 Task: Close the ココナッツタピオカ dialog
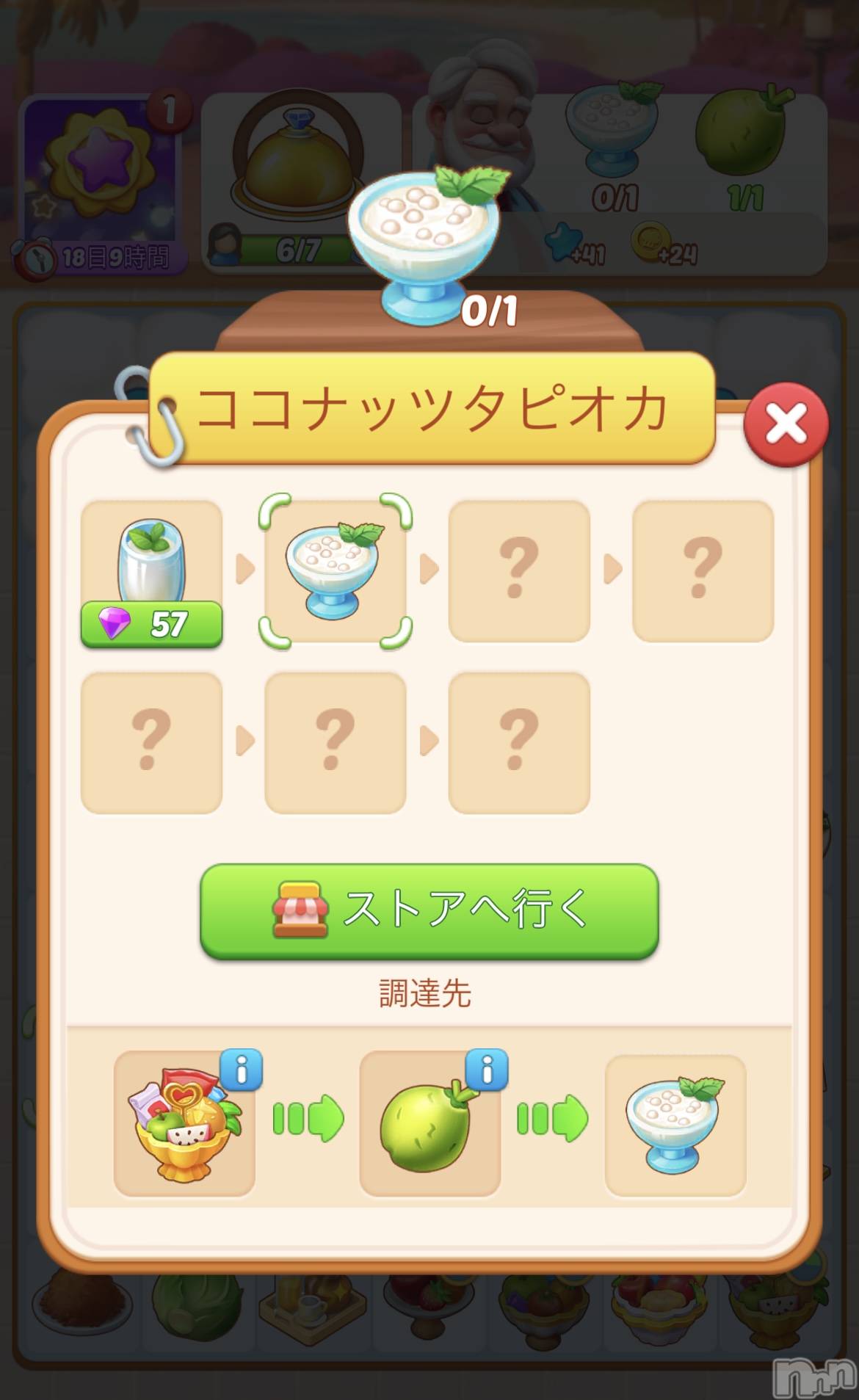tap(786, 424)
